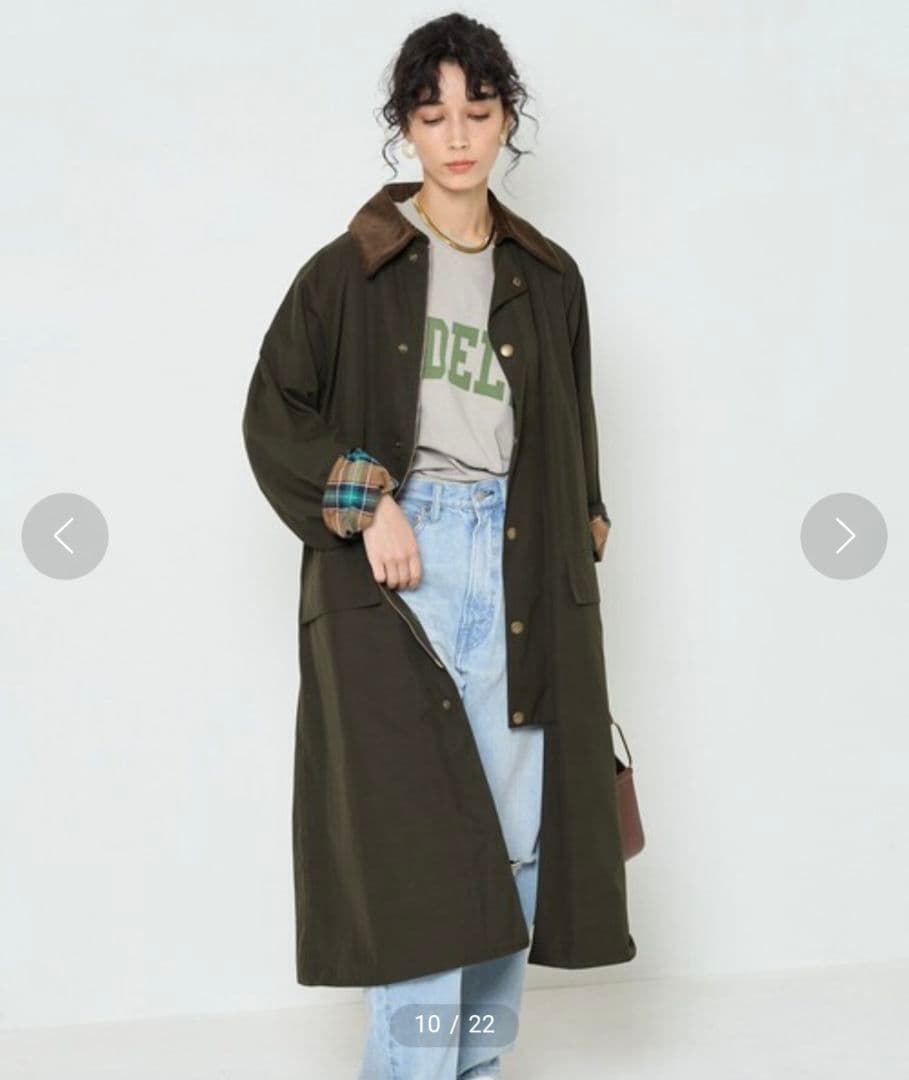
Task: Go to the next product photo
Action: tap(843, 536)
